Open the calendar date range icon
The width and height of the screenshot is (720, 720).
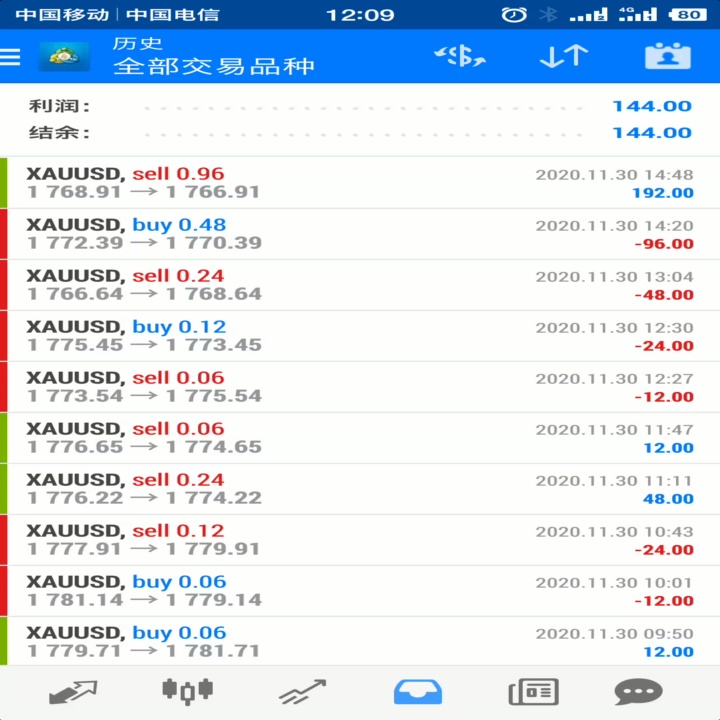668,56
